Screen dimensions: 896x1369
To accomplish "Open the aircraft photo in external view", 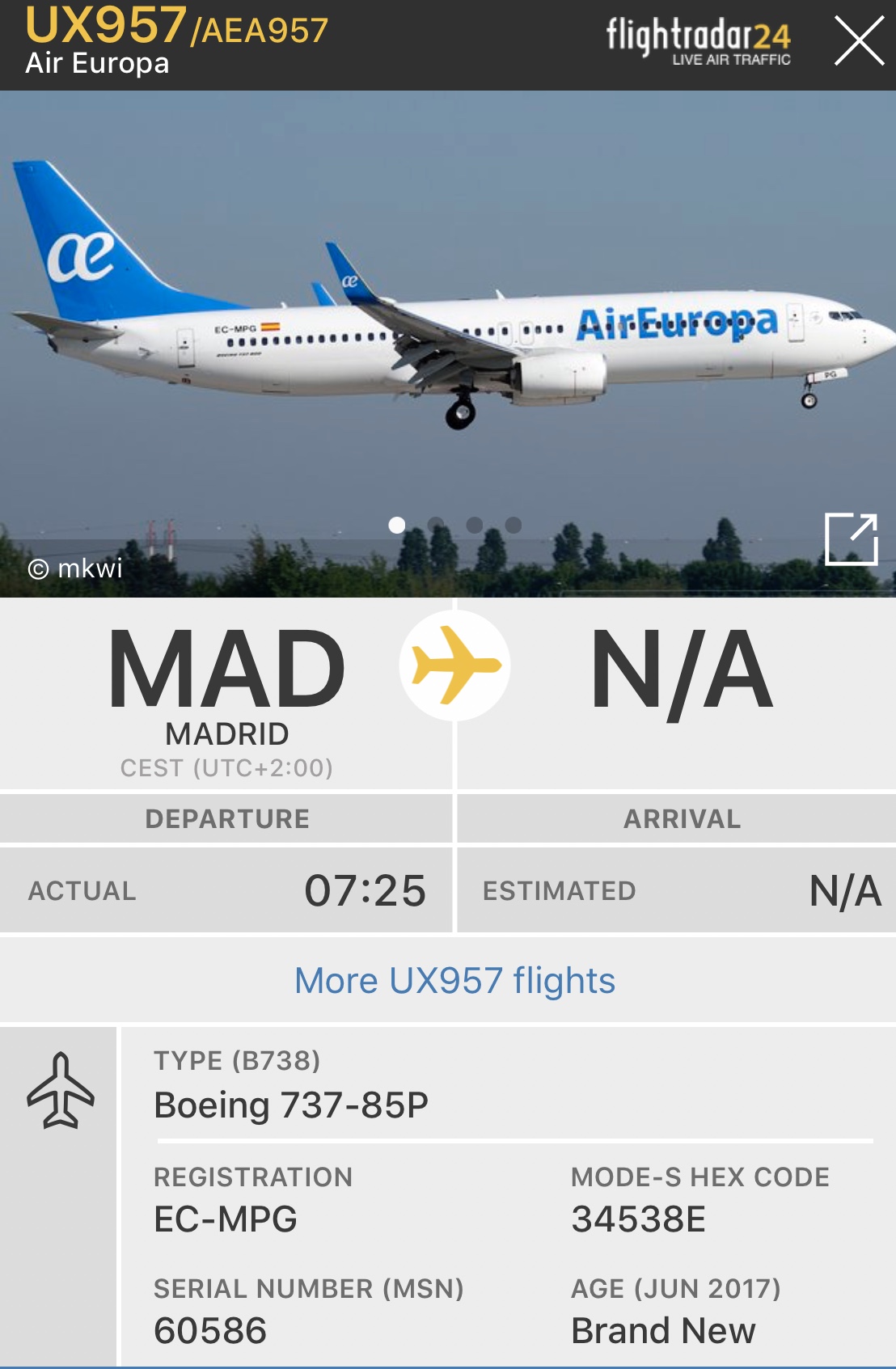I will (851, 539).
